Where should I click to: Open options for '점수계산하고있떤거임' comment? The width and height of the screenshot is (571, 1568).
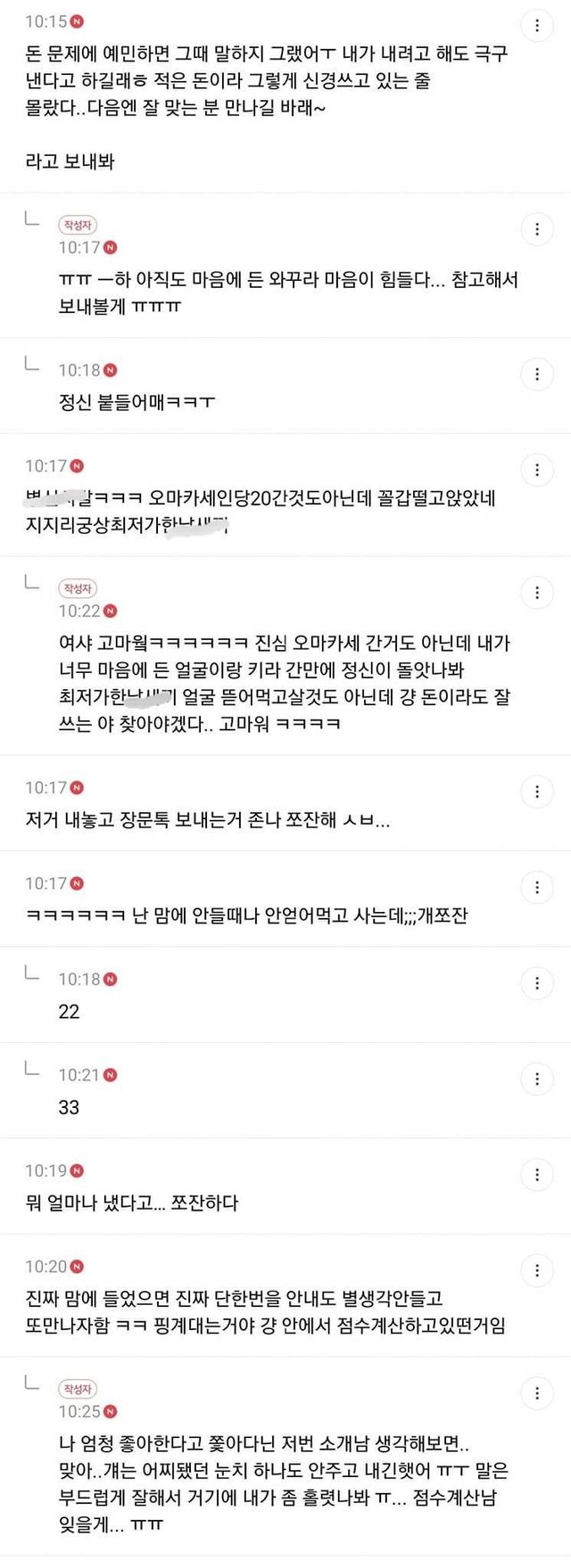(x=537, y=1270)
